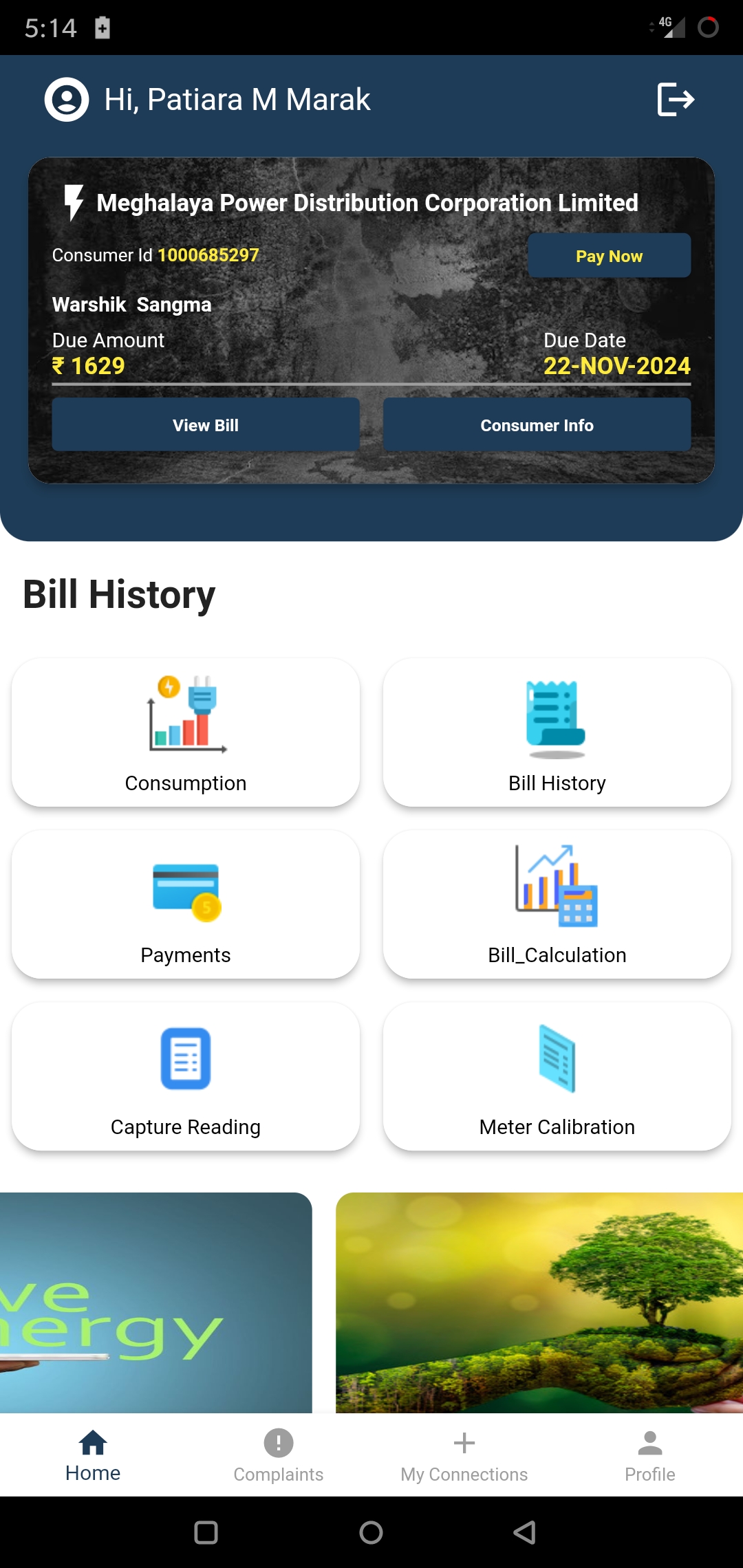This screenshot has height=1568, width=743.
Task: Open Meter Calibration
Action: point(557,1076)
